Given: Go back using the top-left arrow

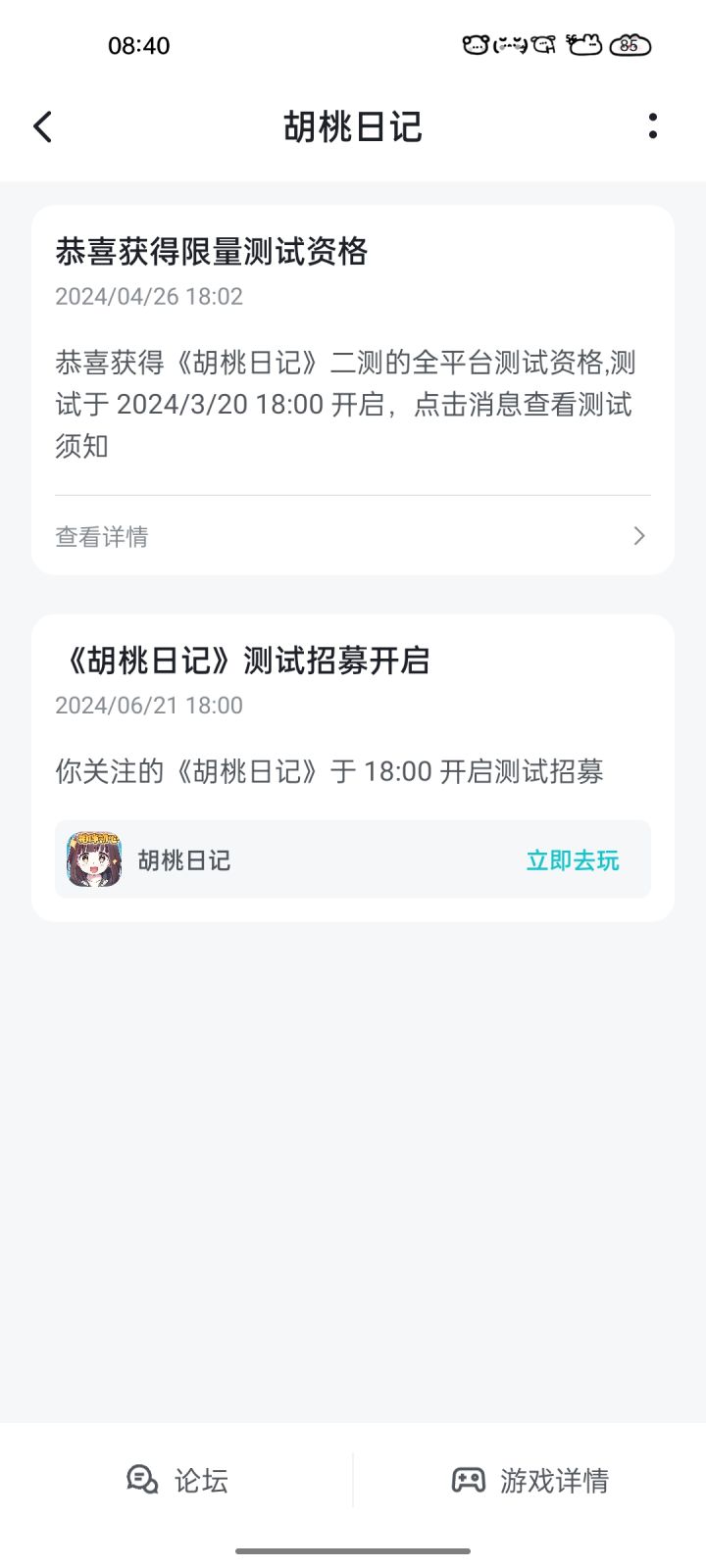Looking at the screenshot, I should click(43, 126).
